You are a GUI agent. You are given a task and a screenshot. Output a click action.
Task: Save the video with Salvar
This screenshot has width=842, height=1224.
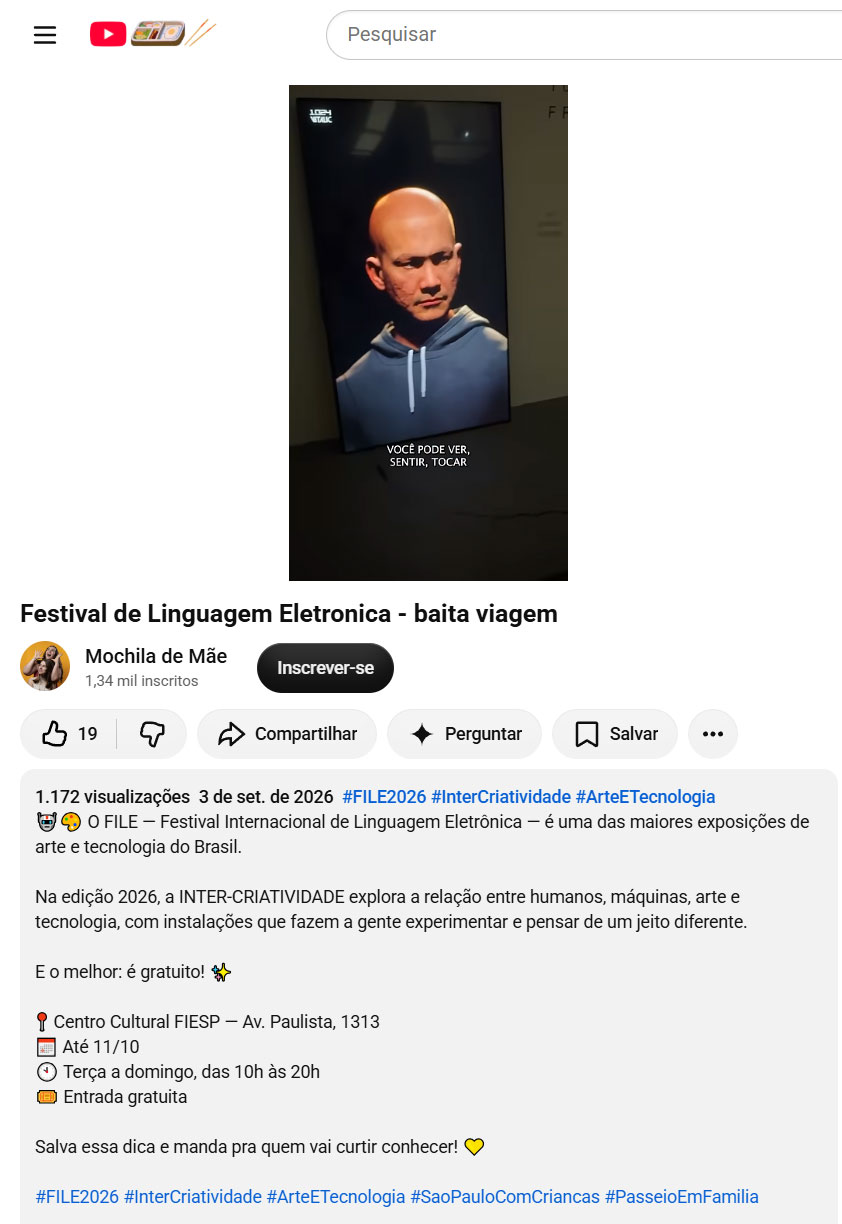(x=615, y=734)
